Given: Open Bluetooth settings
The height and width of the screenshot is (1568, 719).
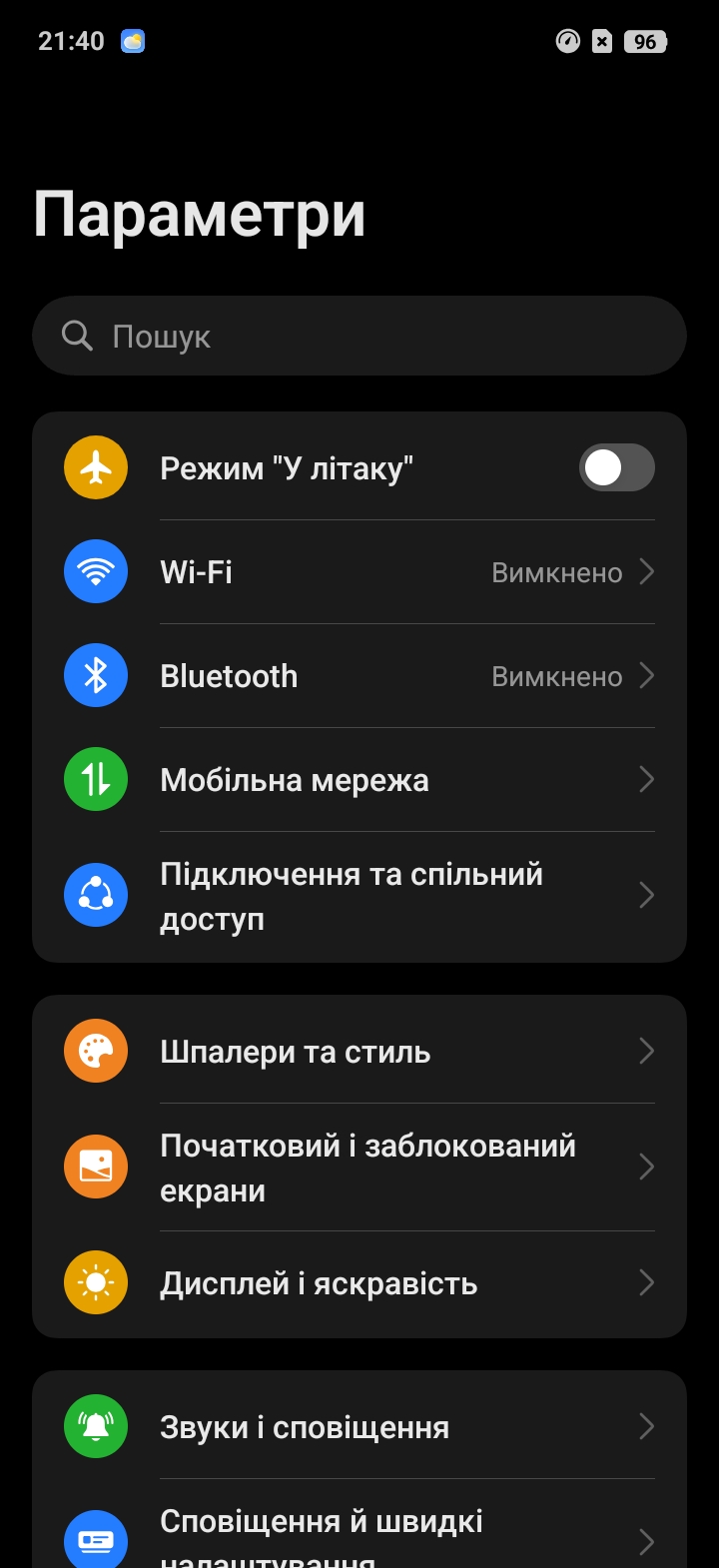Looking at the screenshot, I should point(359,676).
